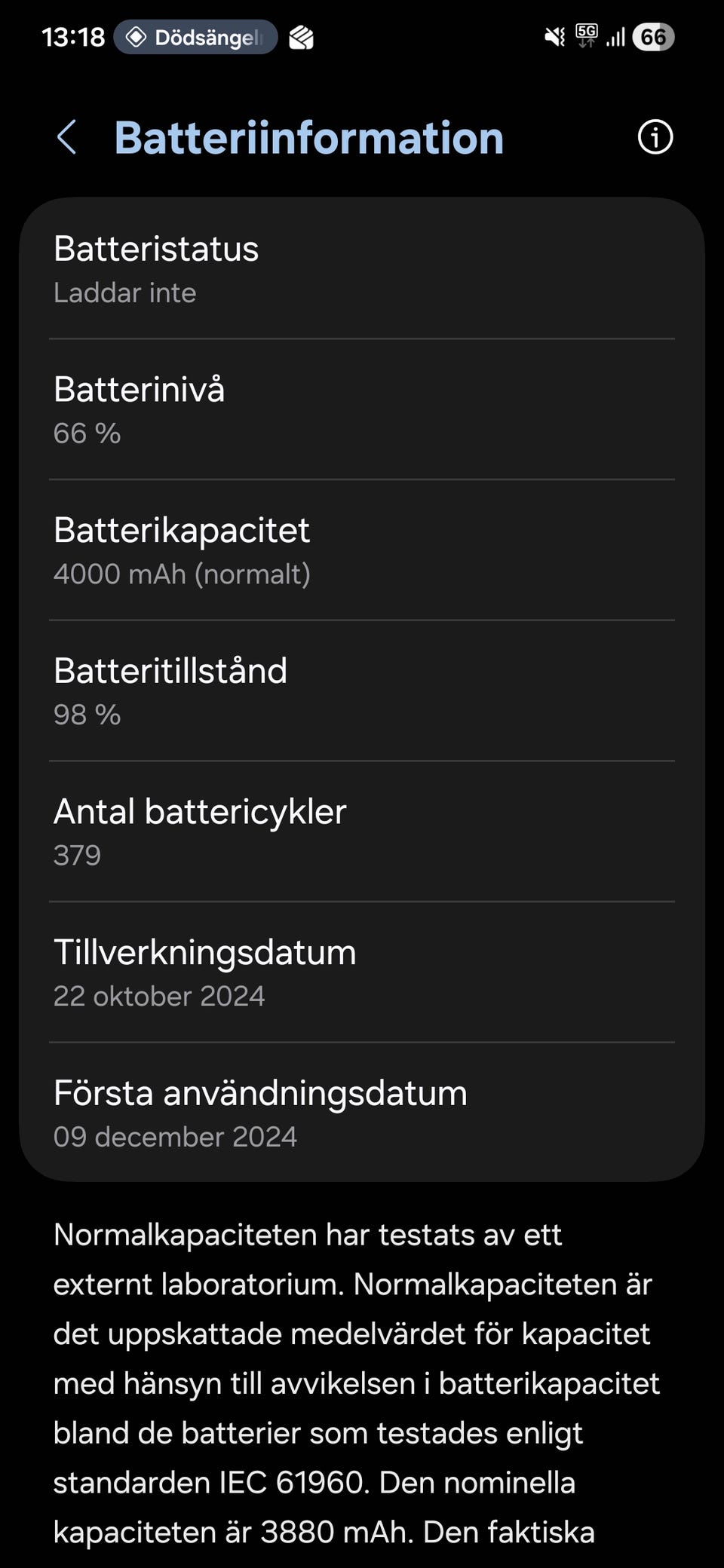
Task: Open the info icon beside Batteriinformation
Action: click(655, 137)
